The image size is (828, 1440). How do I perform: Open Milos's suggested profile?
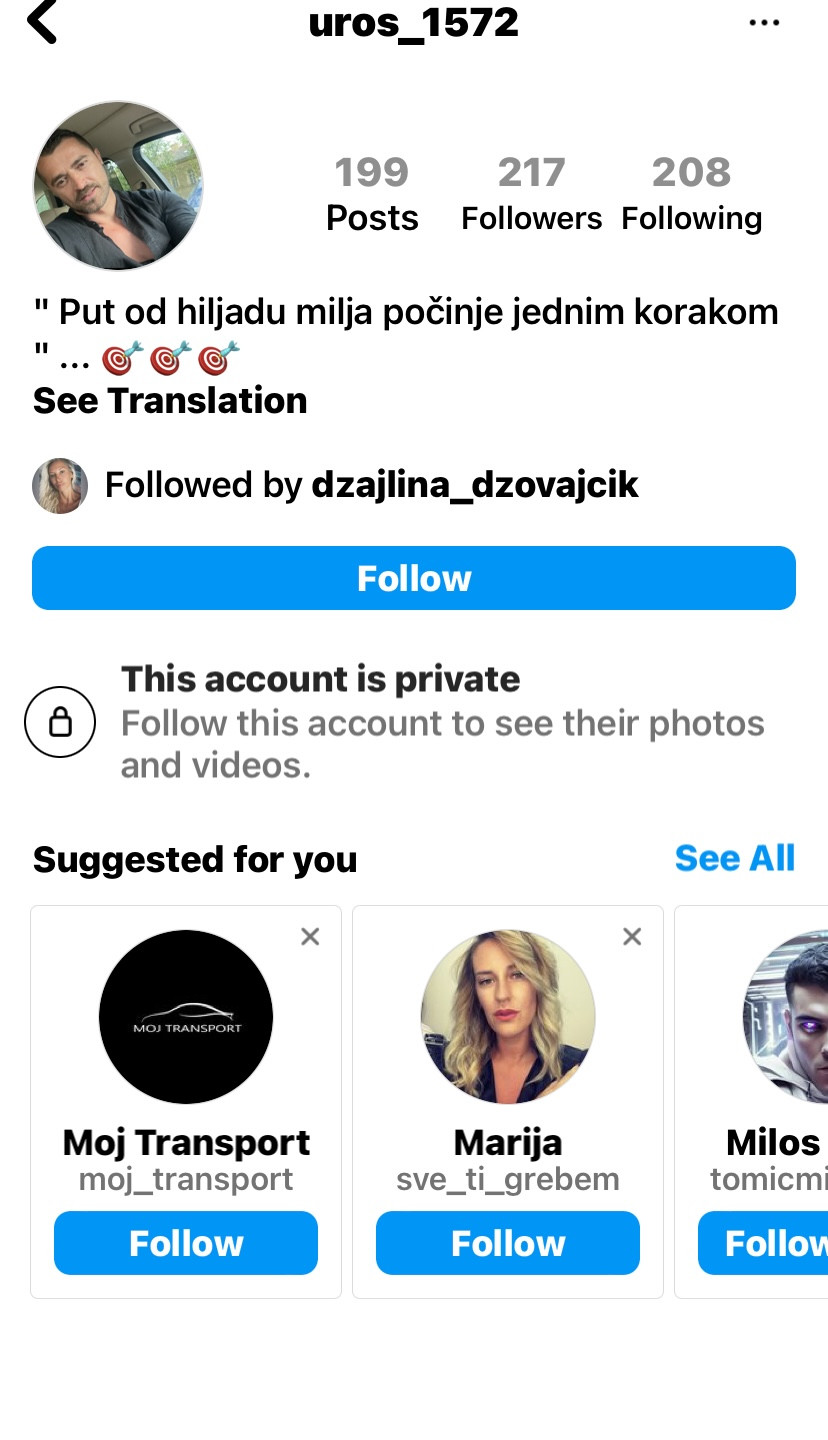[x=786, y=1017]
